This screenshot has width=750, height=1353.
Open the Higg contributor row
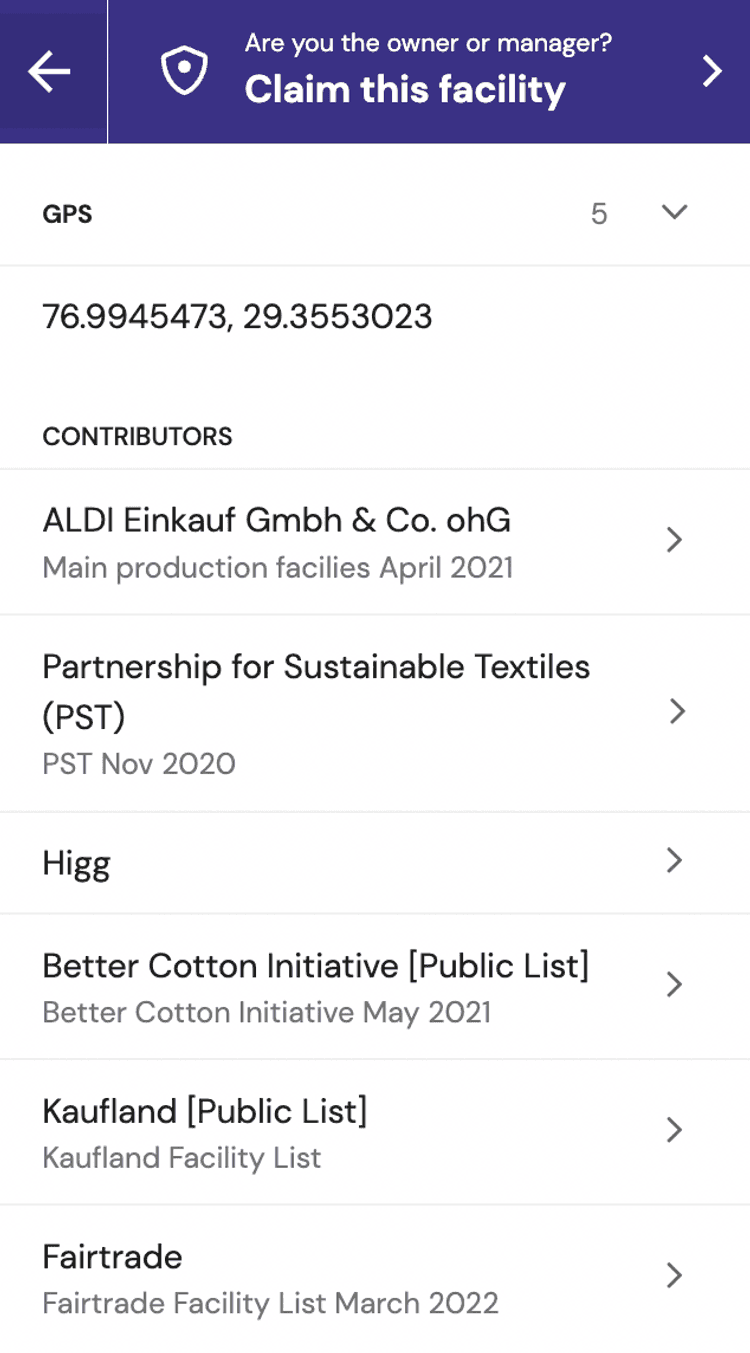(x=375, y=862)
